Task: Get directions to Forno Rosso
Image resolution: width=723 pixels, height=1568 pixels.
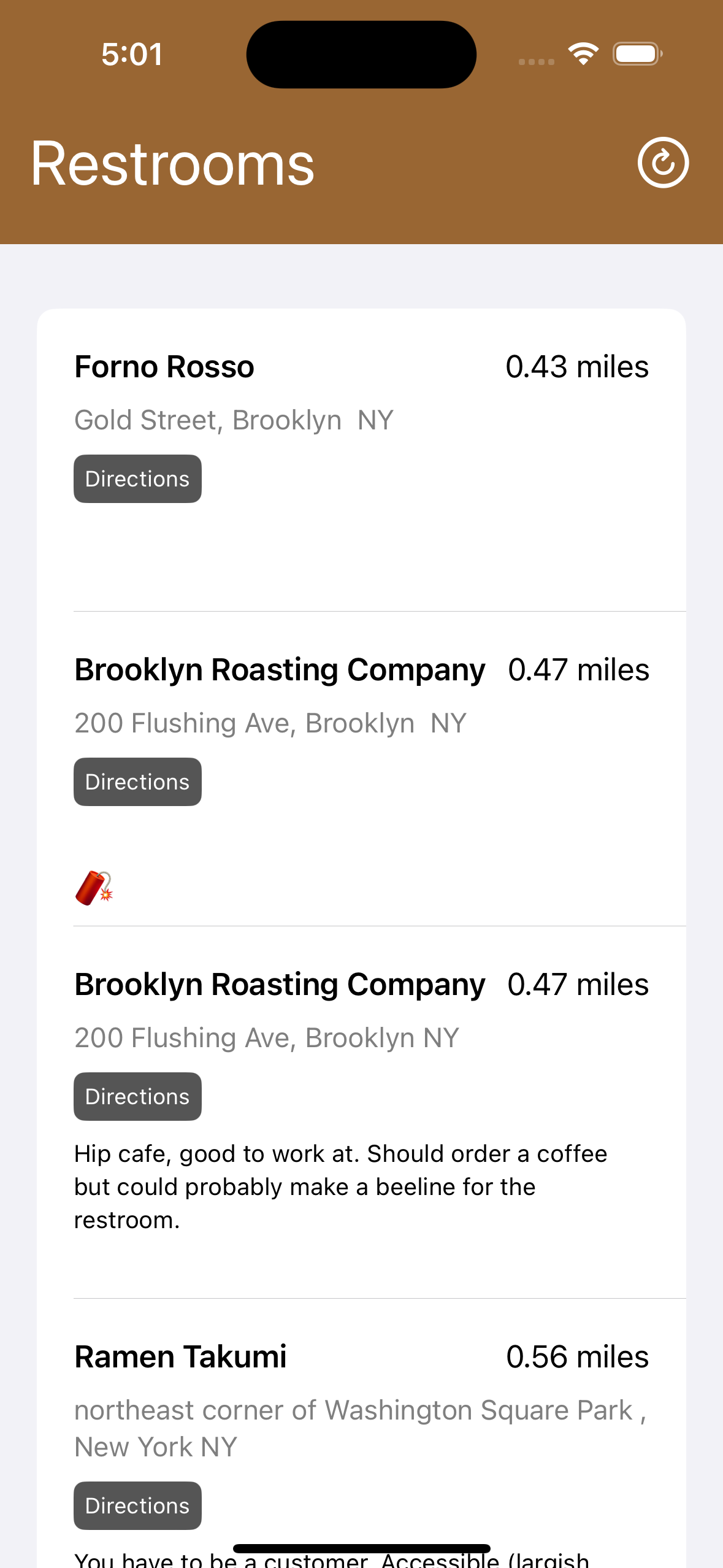Action: click(x=137, y=478)
